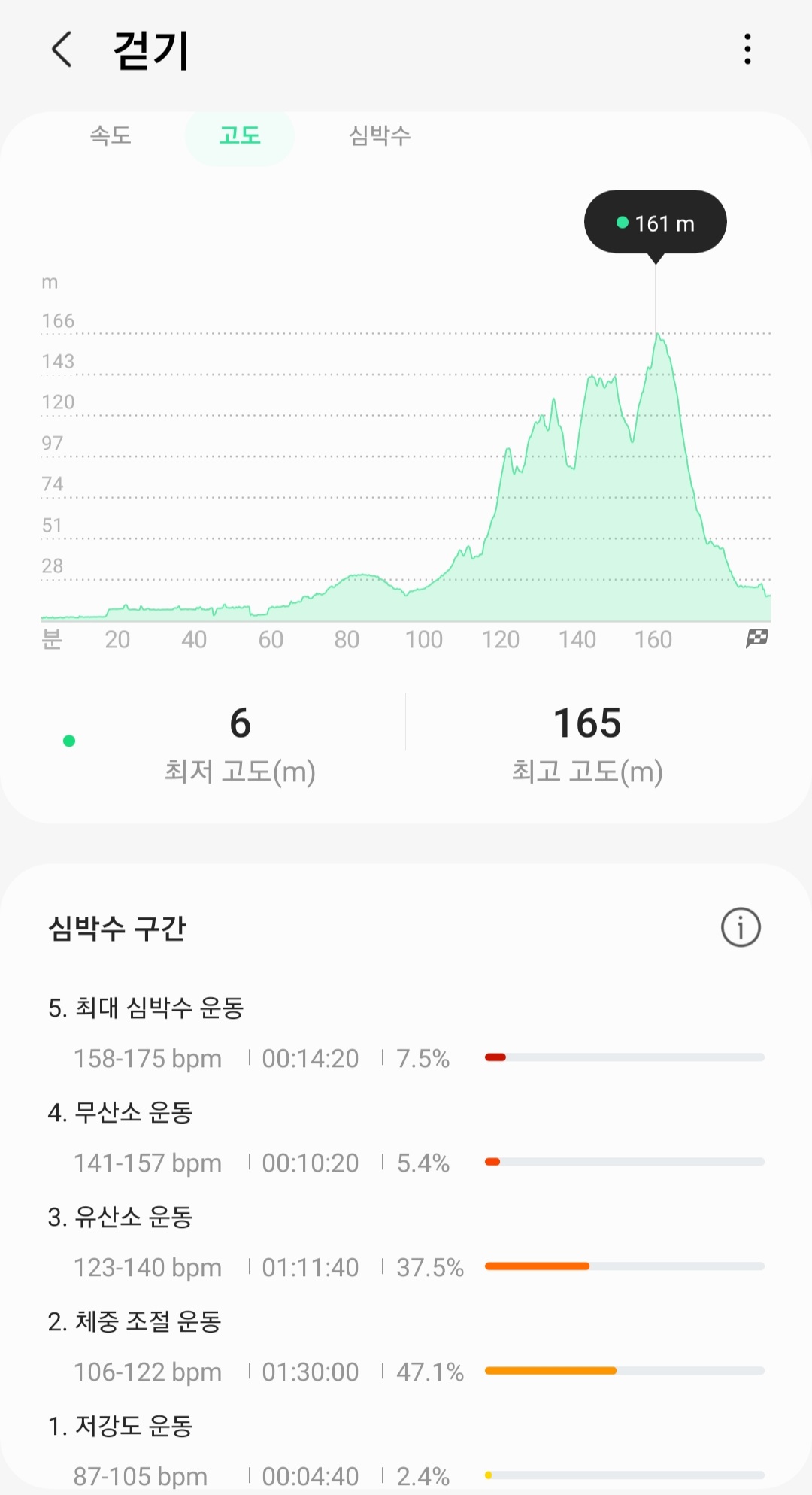Go back from the 걷기 screen
The image size is (812, 1495).
click(62, 50)
